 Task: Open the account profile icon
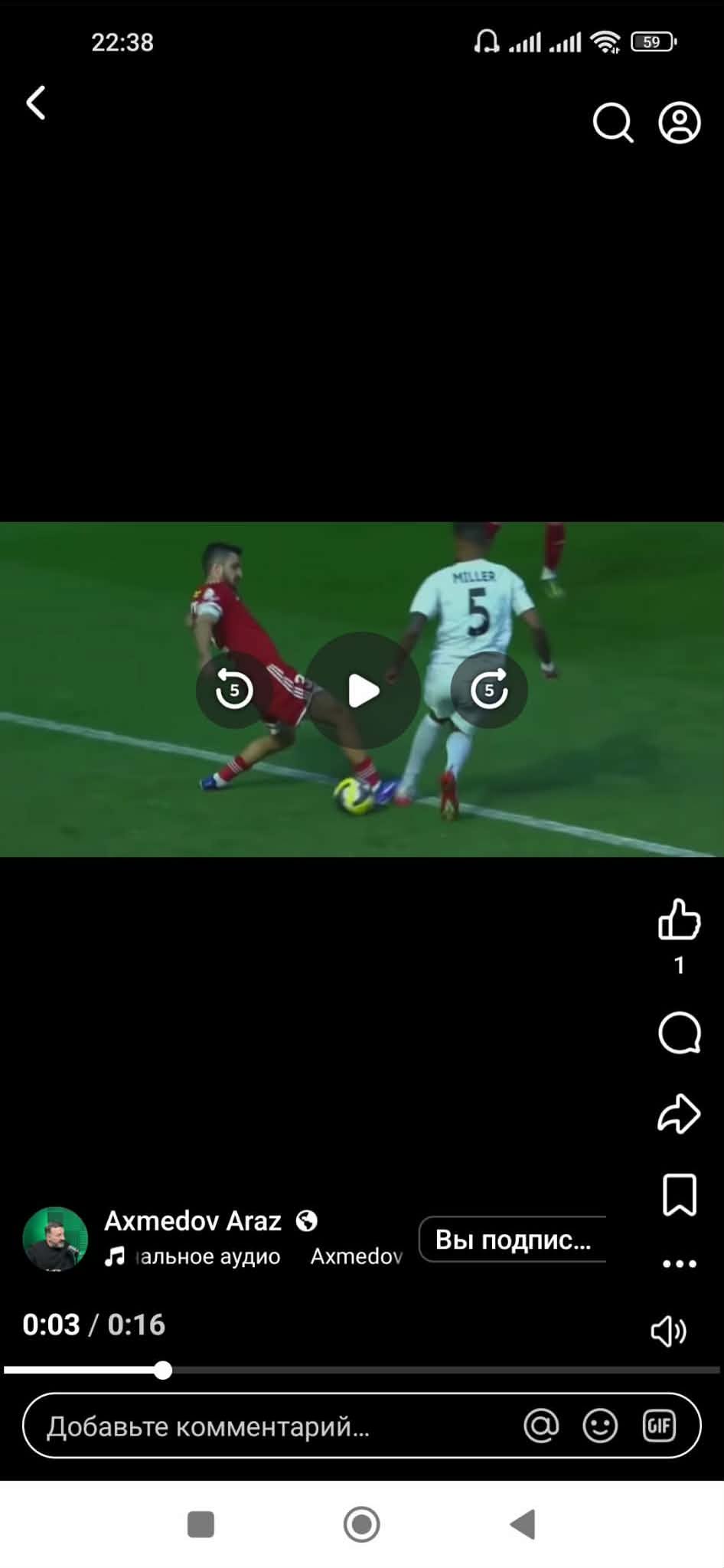click(x=679, y=122)
